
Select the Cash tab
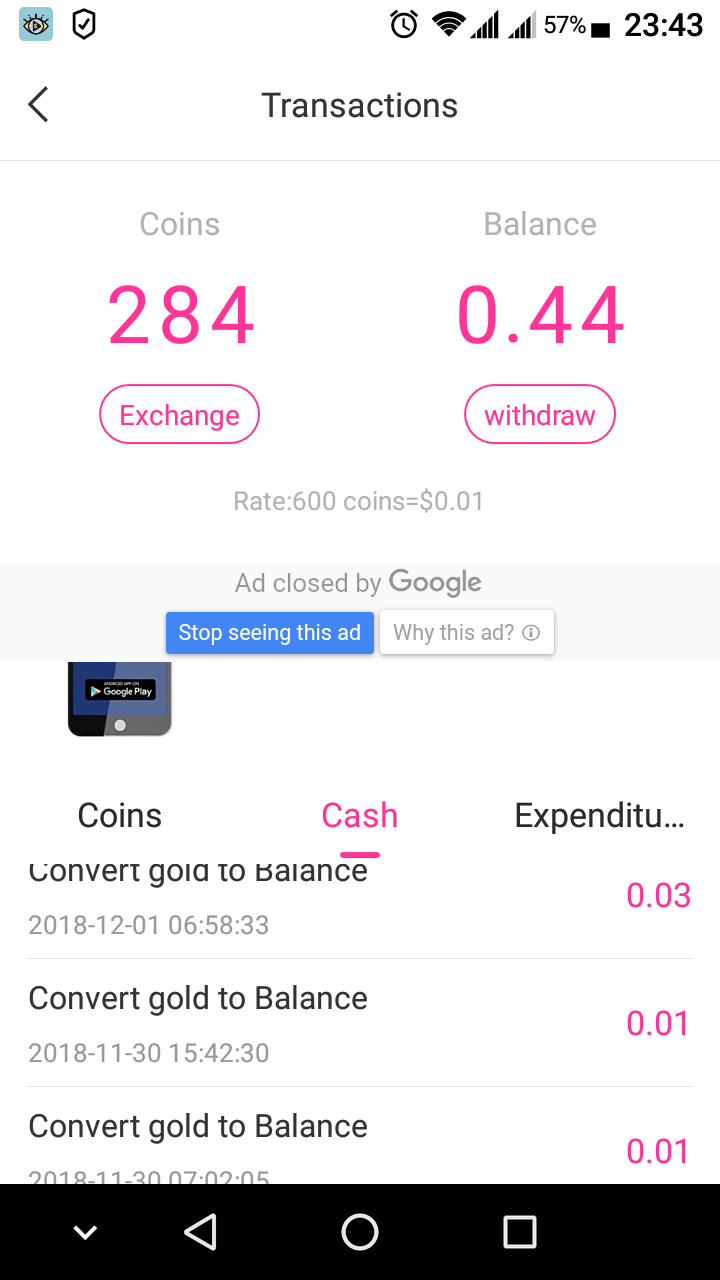(359, 815)
